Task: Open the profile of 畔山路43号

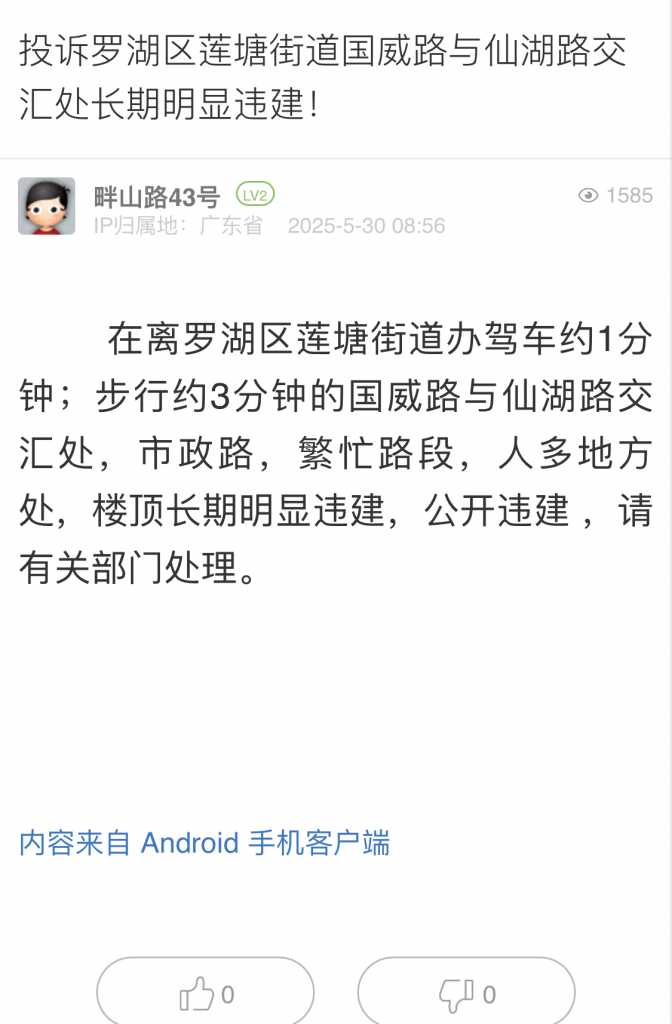Action: point(157,196)
